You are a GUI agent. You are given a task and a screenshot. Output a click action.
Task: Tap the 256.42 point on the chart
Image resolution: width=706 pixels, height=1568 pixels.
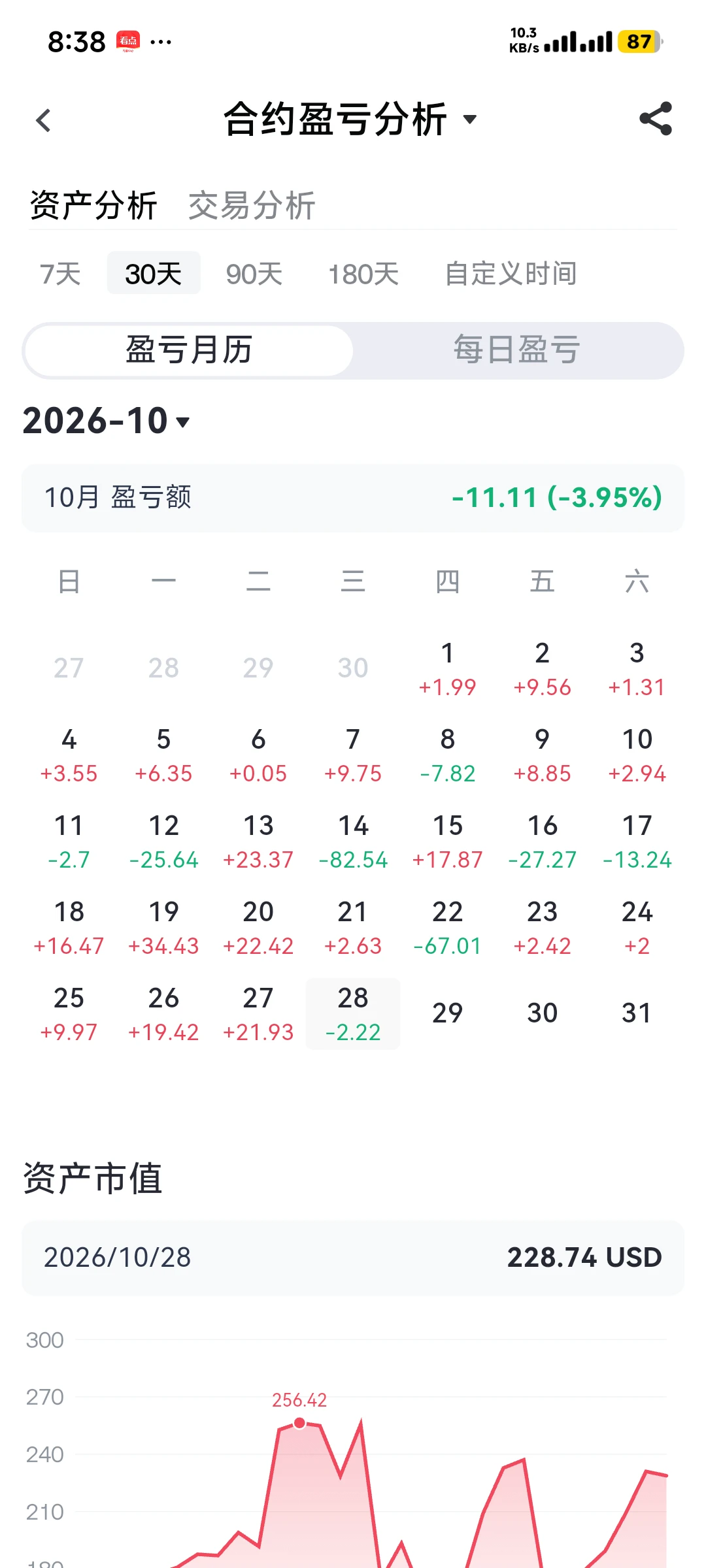(299, 1422)
